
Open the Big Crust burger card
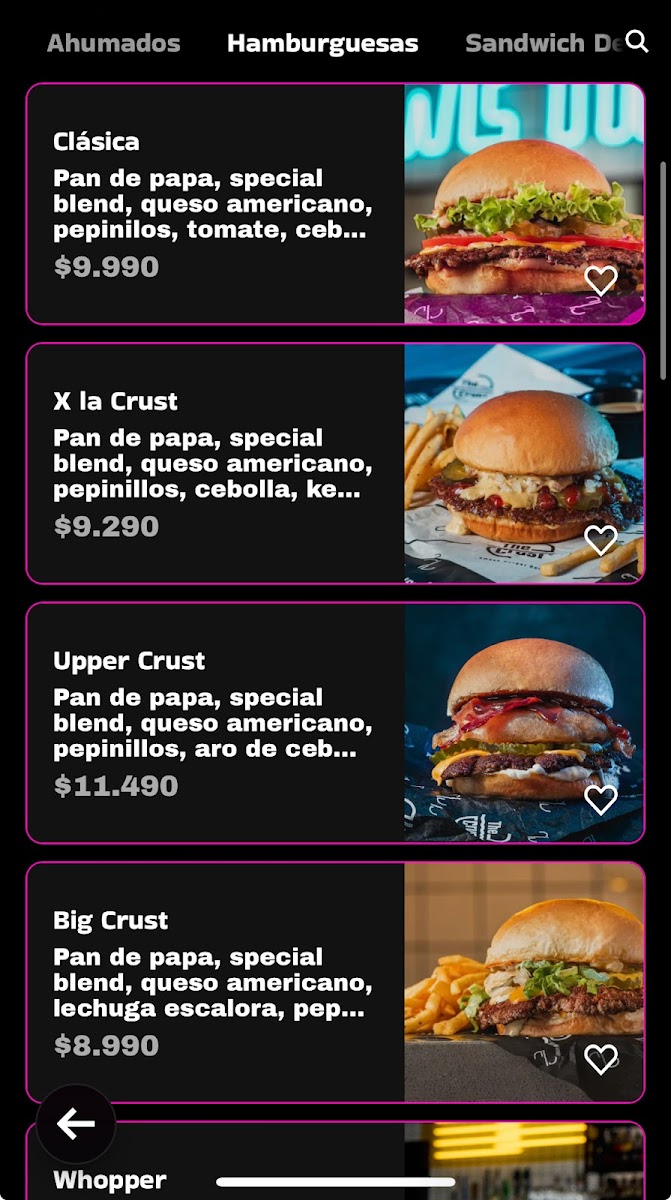point(335,982)
